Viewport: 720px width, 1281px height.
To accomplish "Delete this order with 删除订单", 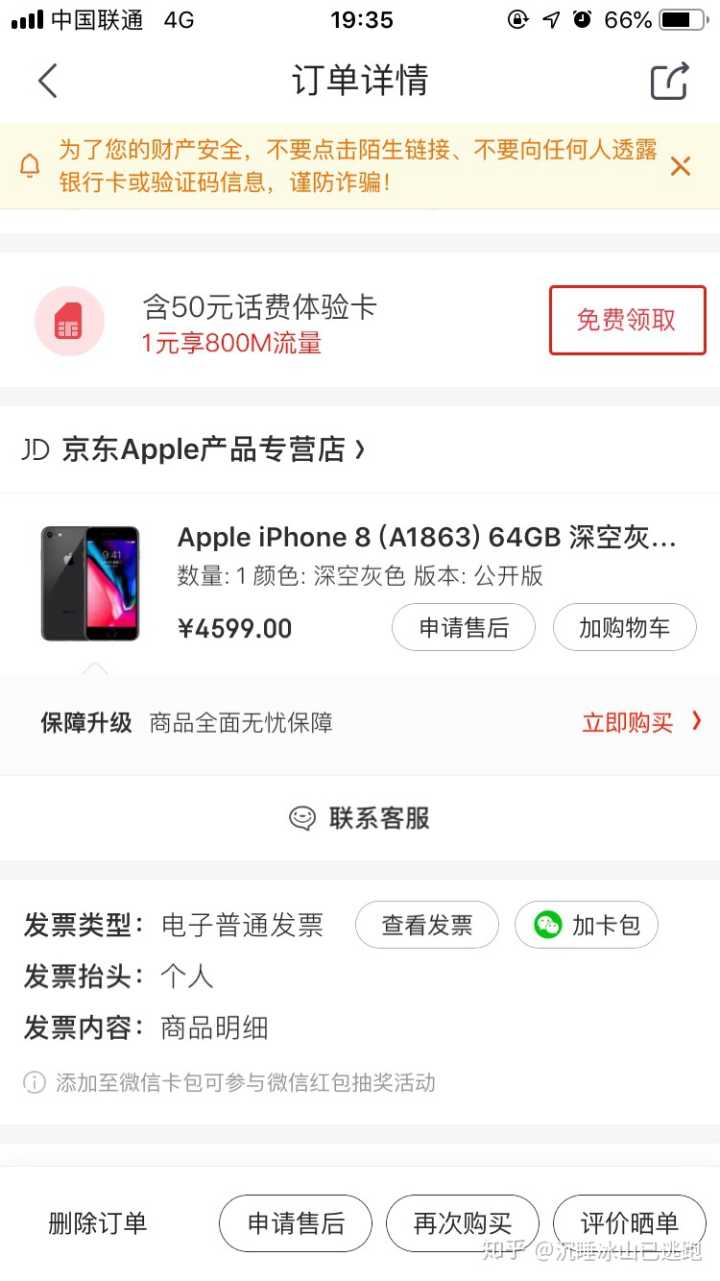I will [98, 1223].
